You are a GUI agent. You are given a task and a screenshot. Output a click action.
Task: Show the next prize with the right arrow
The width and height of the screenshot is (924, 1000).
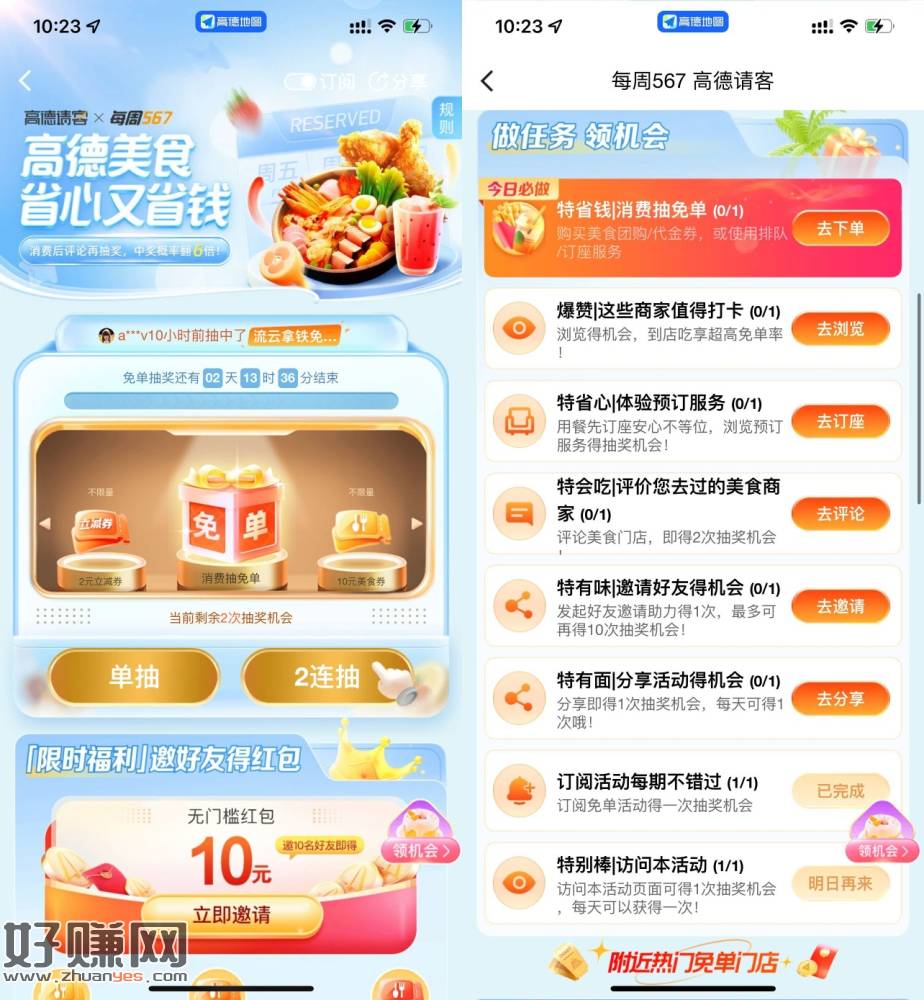pyautogui.click(x=417, y=523)
